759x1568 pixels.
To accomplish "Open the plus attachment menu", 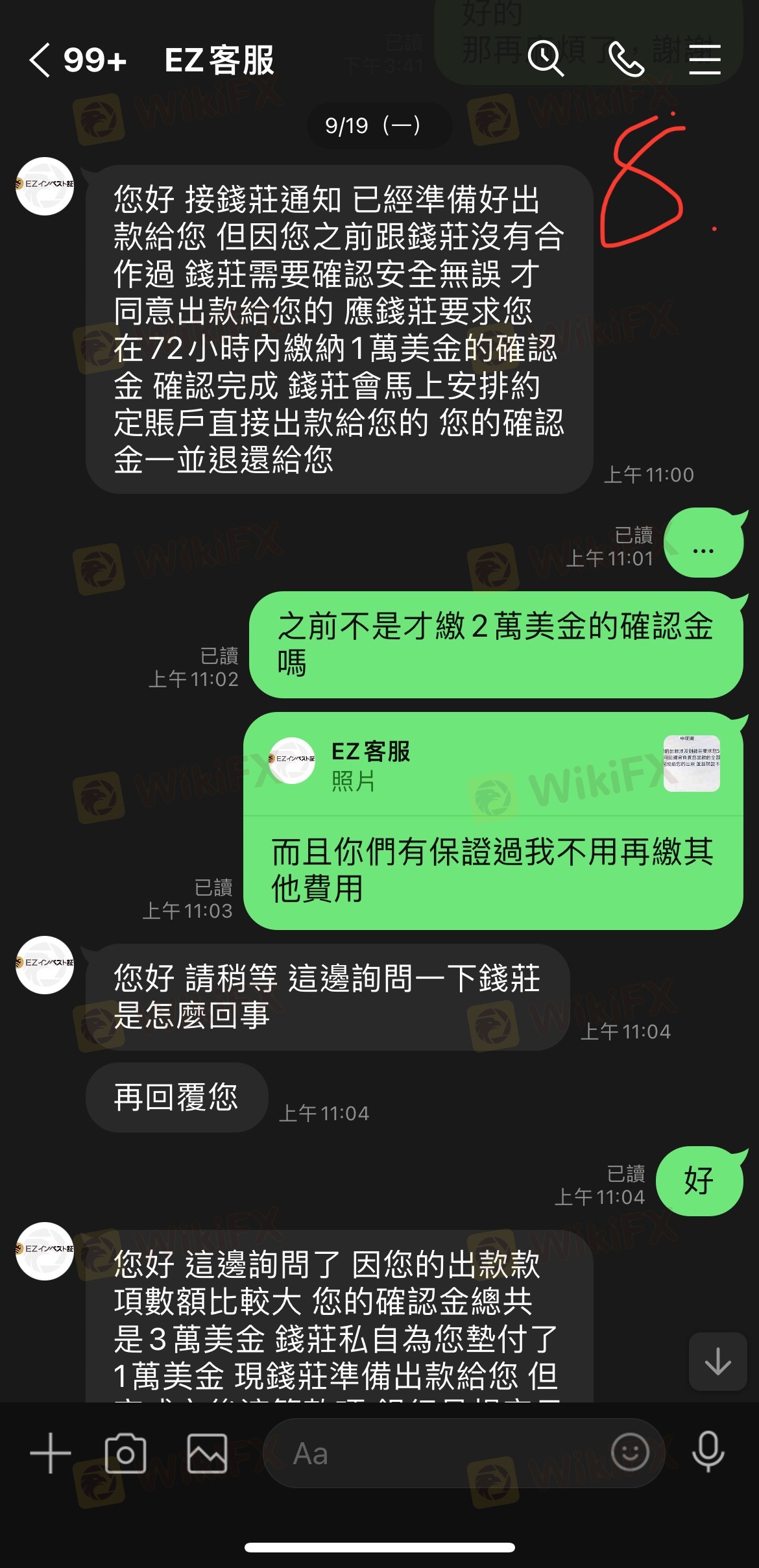I will pyautogui.click(x=51, y=1452).
